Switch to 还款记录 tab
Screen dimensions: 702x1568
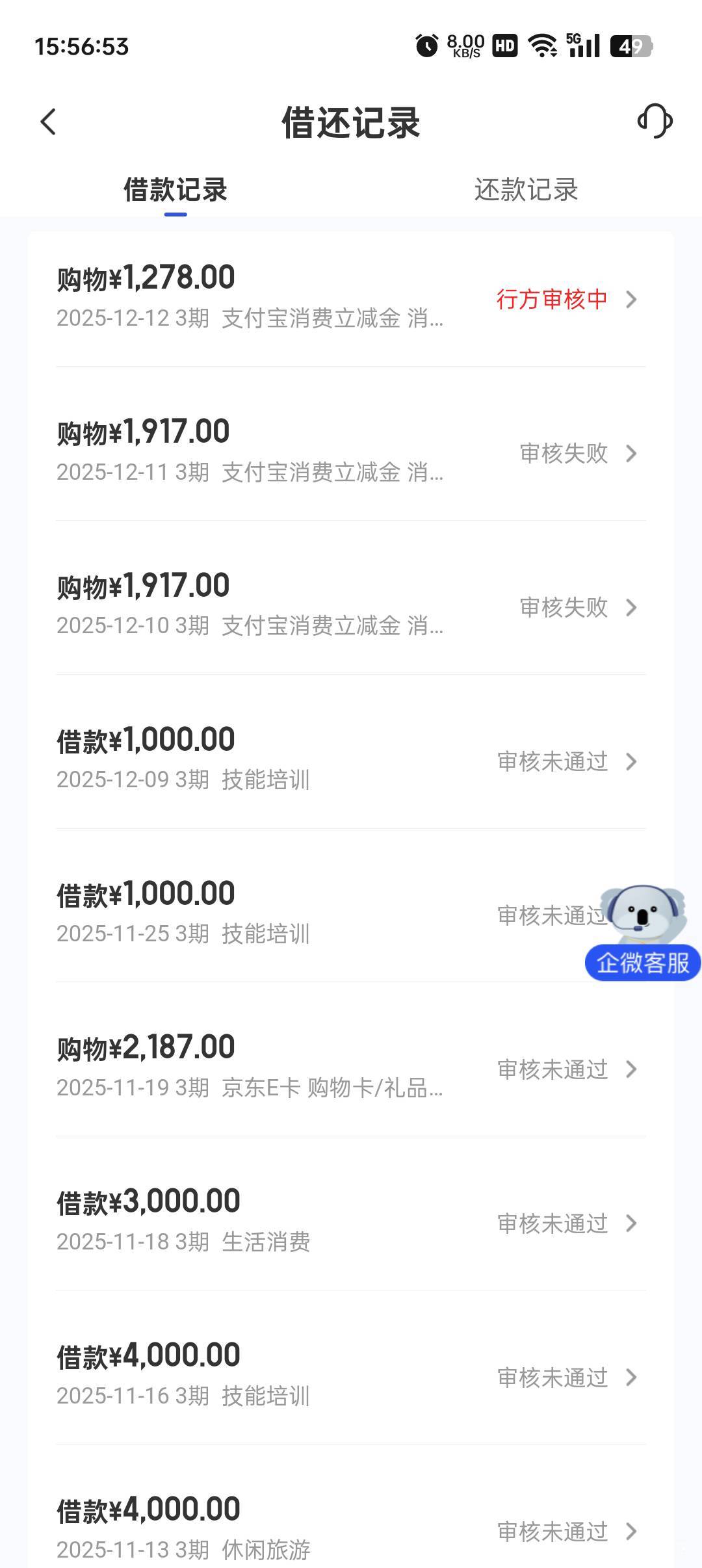(526, 190)
